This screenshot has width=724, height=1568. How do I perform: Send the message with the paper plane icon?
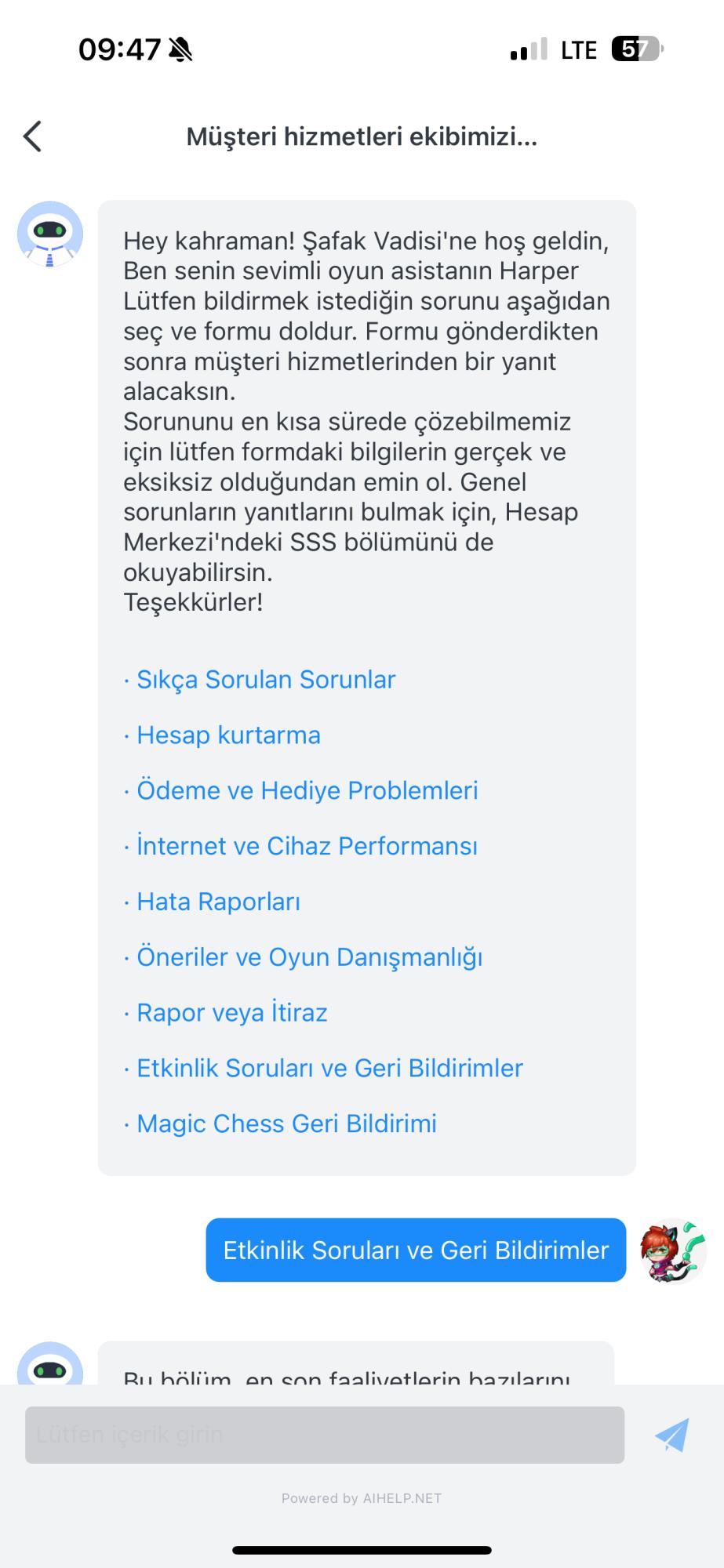tap(672, 1435)
